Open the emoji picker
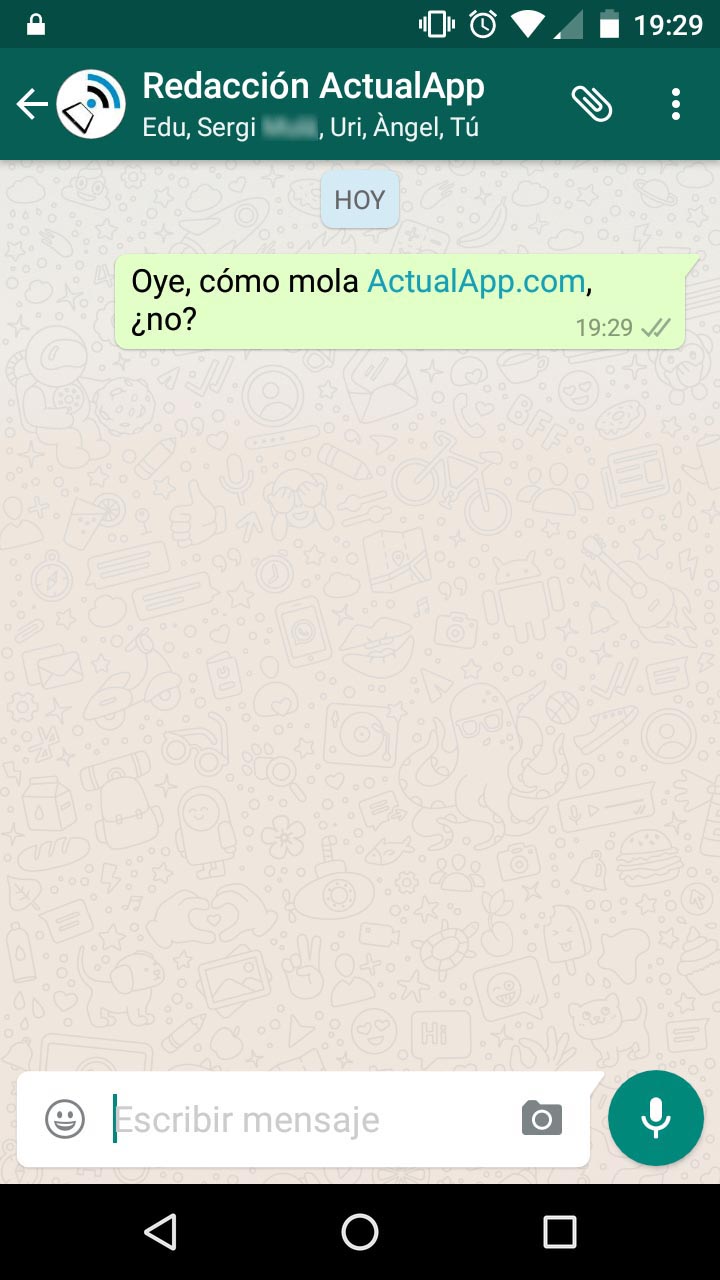This screenshot has width=720, height=1280. 65,1118
